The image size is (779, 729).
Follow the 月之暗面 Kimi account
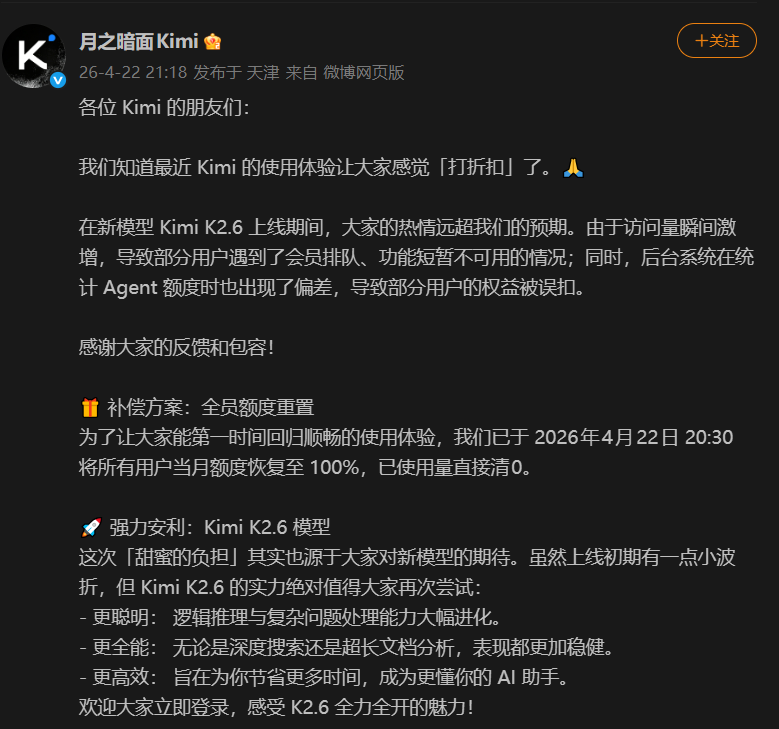point(716,41)
